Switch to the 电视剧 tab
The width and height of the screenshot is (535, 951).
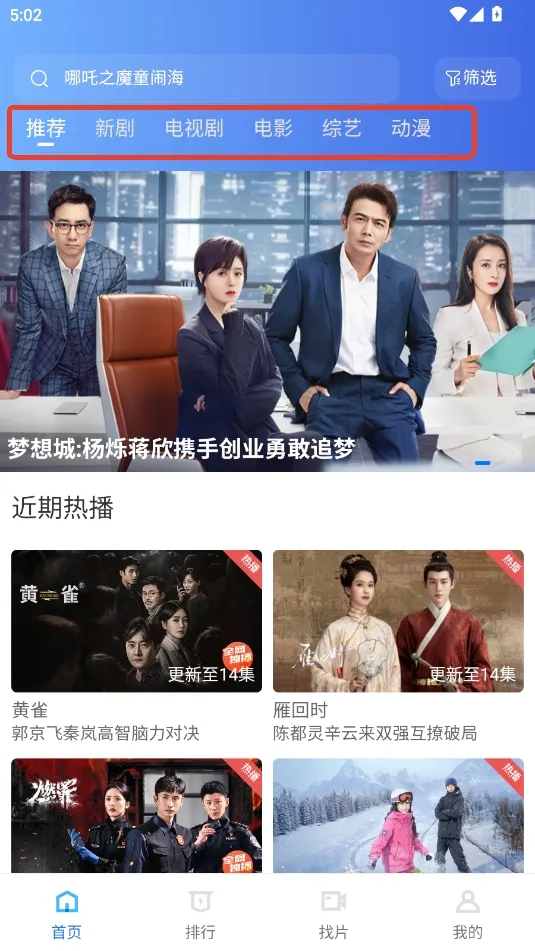point(194,128)
